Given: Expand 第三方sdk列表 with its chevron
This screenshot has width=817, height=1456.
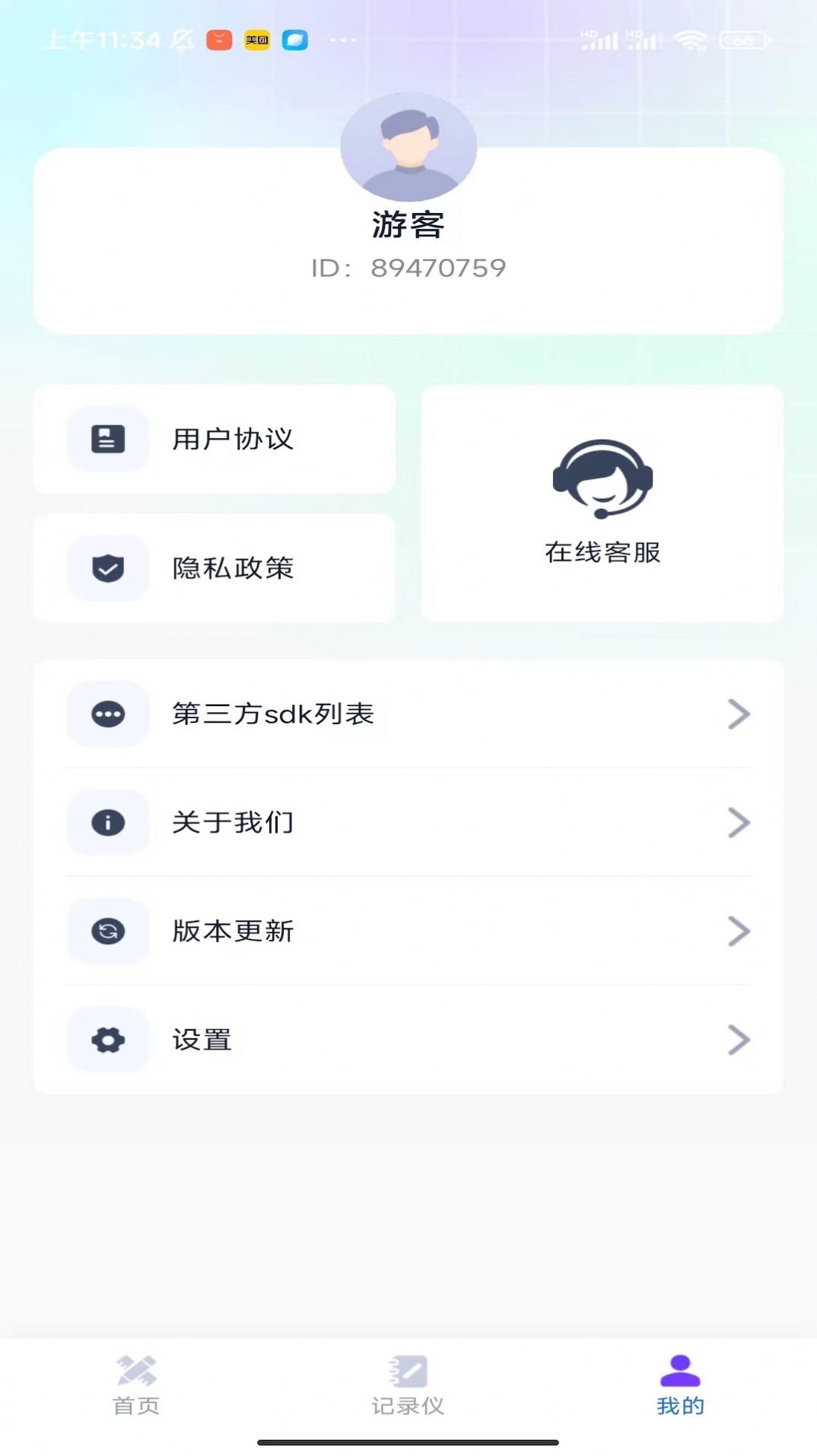Looking at the screenshot, I should coord(736,714).
